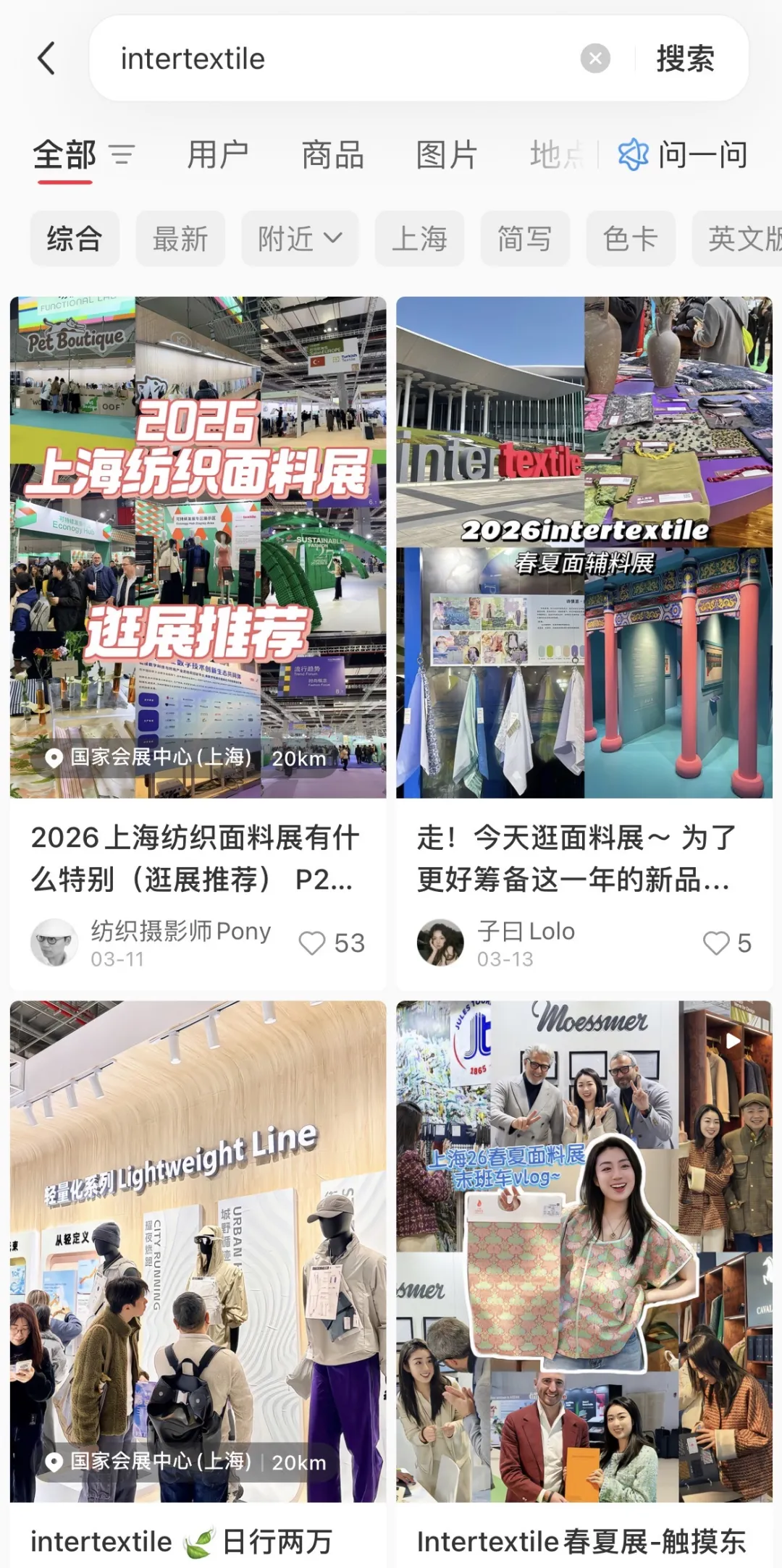Expand the 附近 dropdown
782x1568 pixels.
coord(299,239)
